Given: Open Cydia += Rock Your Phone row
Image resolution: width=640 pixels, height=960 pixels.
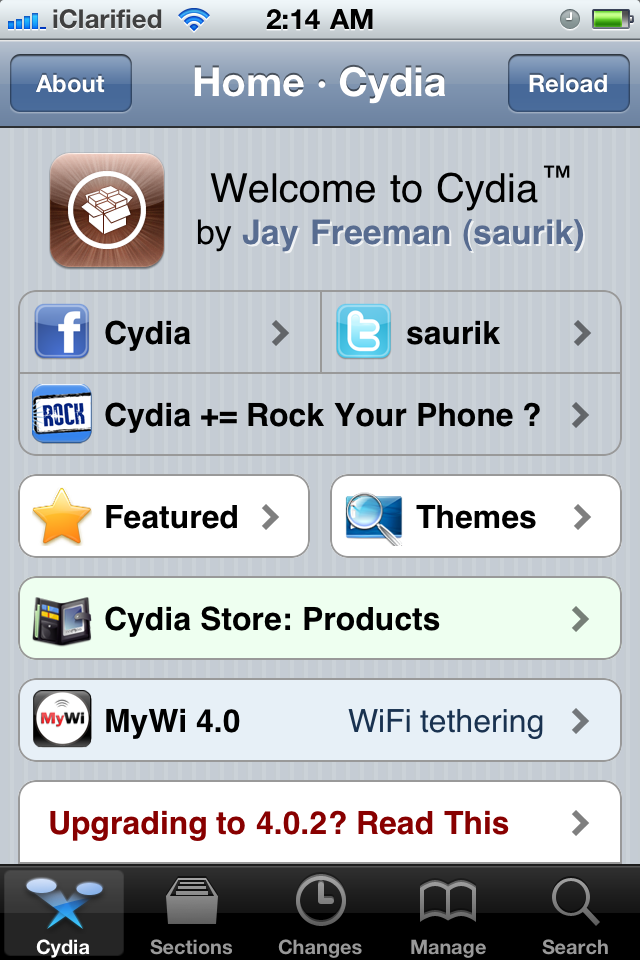Looking at the screenshot, I should [x=320, y=414].
